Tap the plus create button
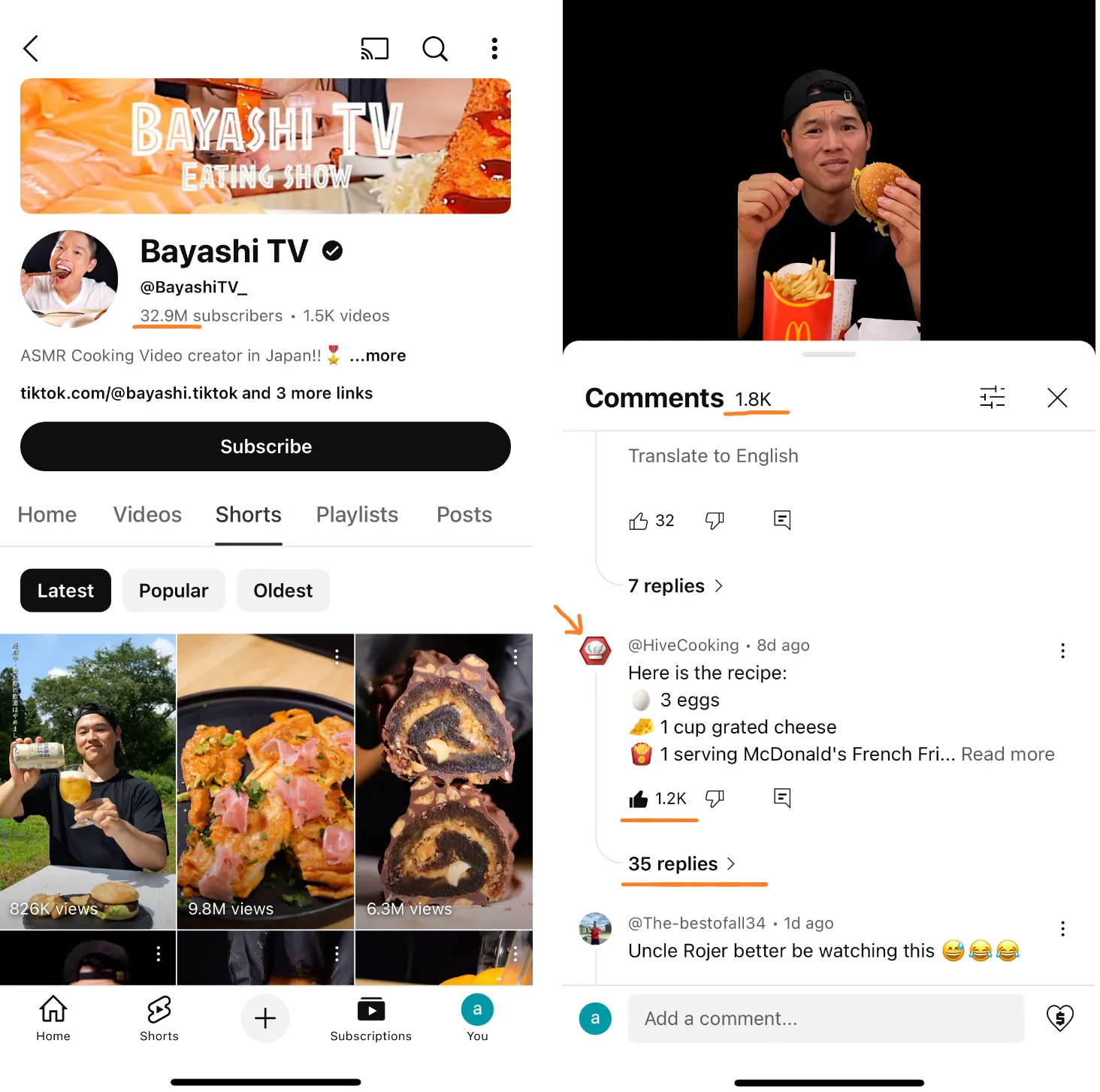Image resolution: width=1100 pixels, height=1092 pixels. 264,1018
